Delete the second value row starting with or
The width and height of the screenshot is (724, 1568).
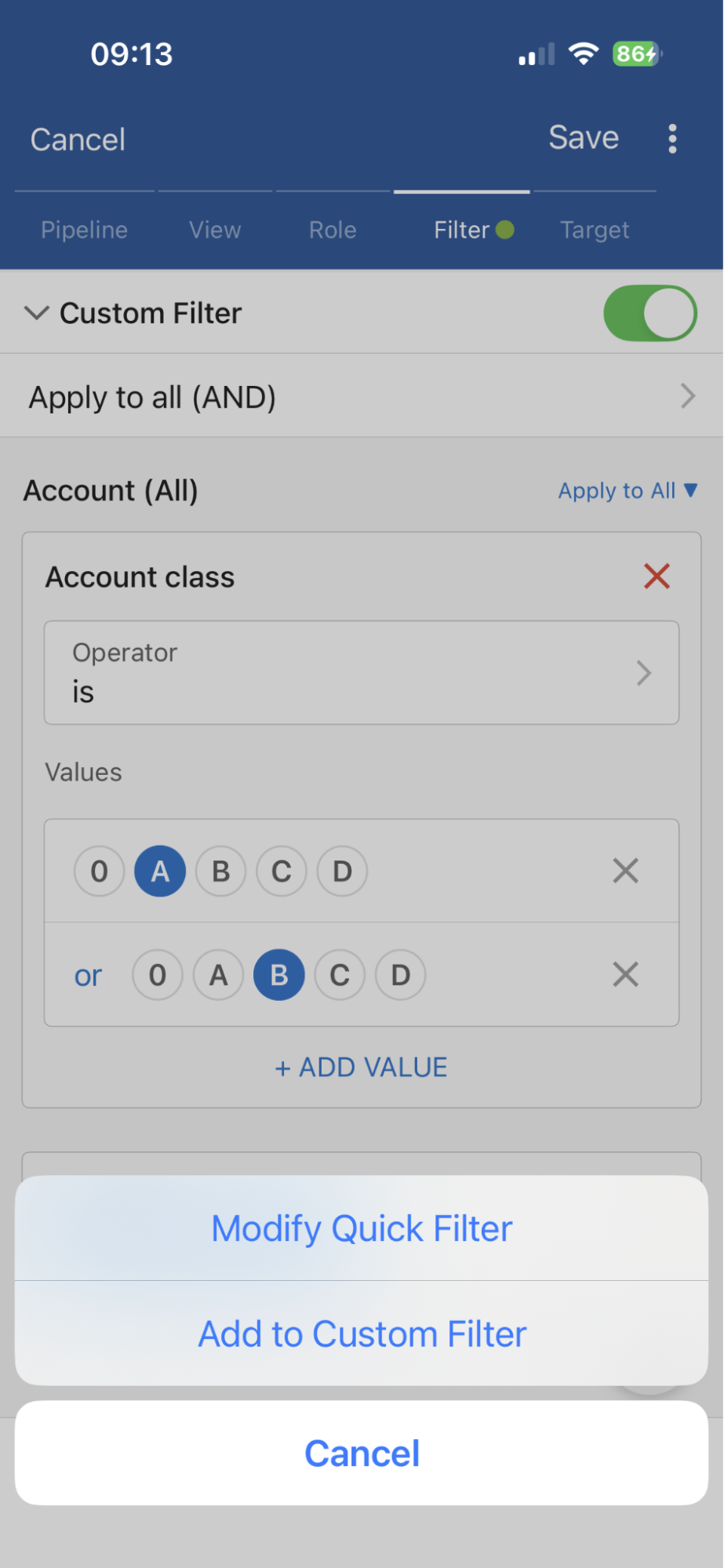pos(625,975)
